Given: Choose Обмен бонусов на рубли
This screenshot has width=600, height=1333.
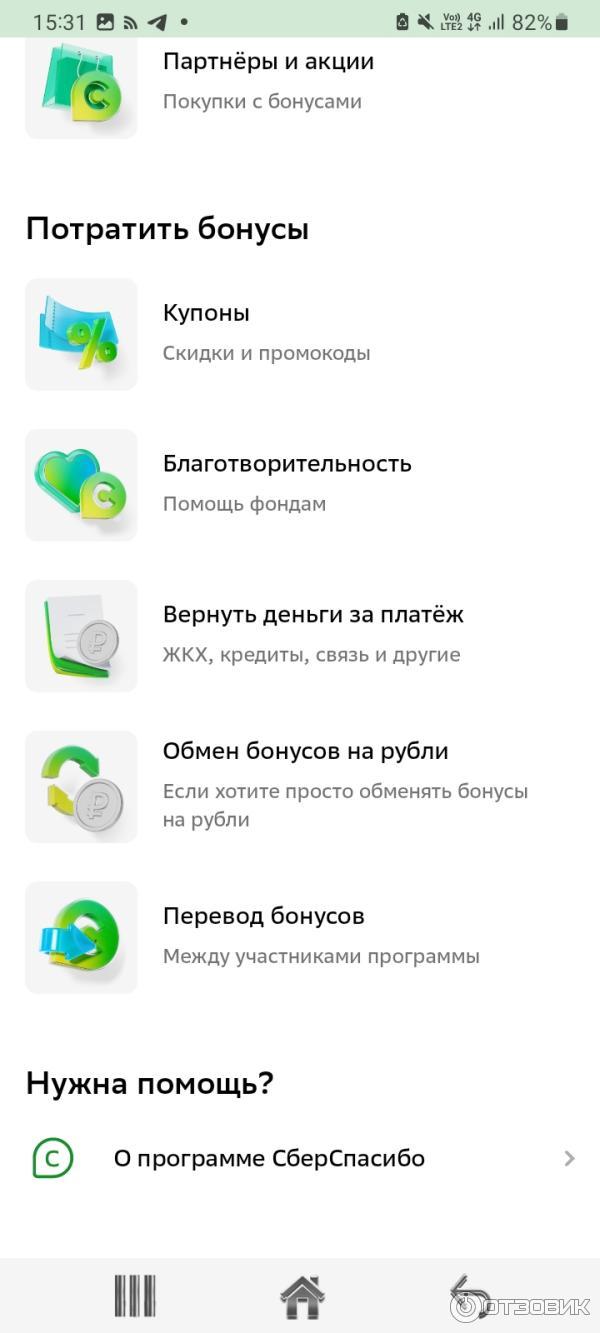Looking at the screenshot, I should (305, 786).
